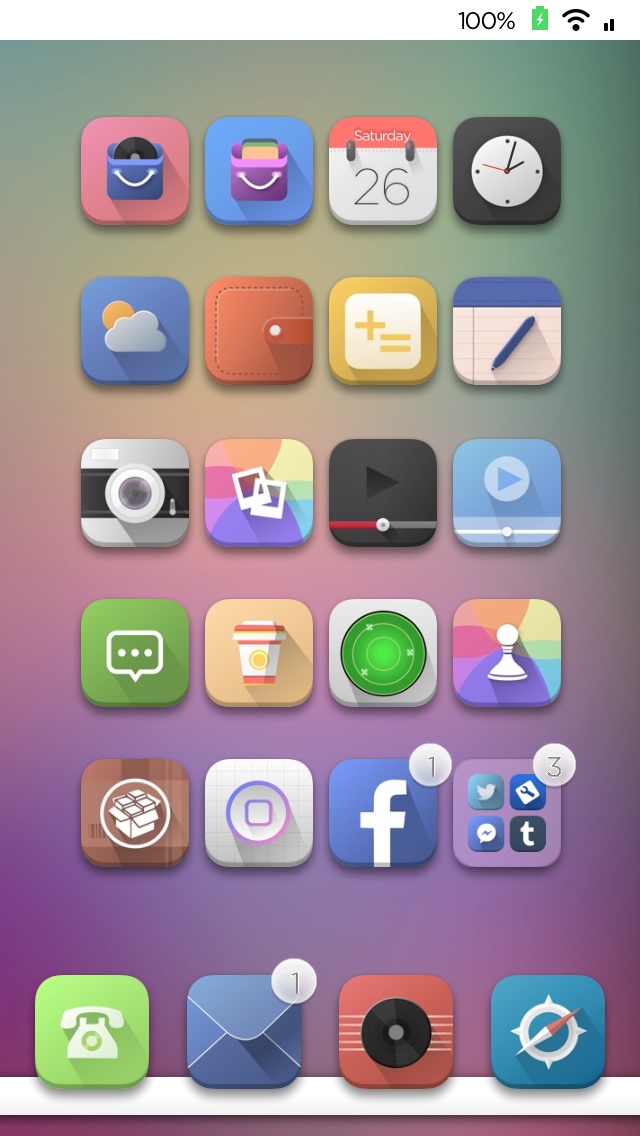Open the Game Center chess pawn app
This screenshot has height=1136, width=640.
pyautogui.click(x=507, y=653)
